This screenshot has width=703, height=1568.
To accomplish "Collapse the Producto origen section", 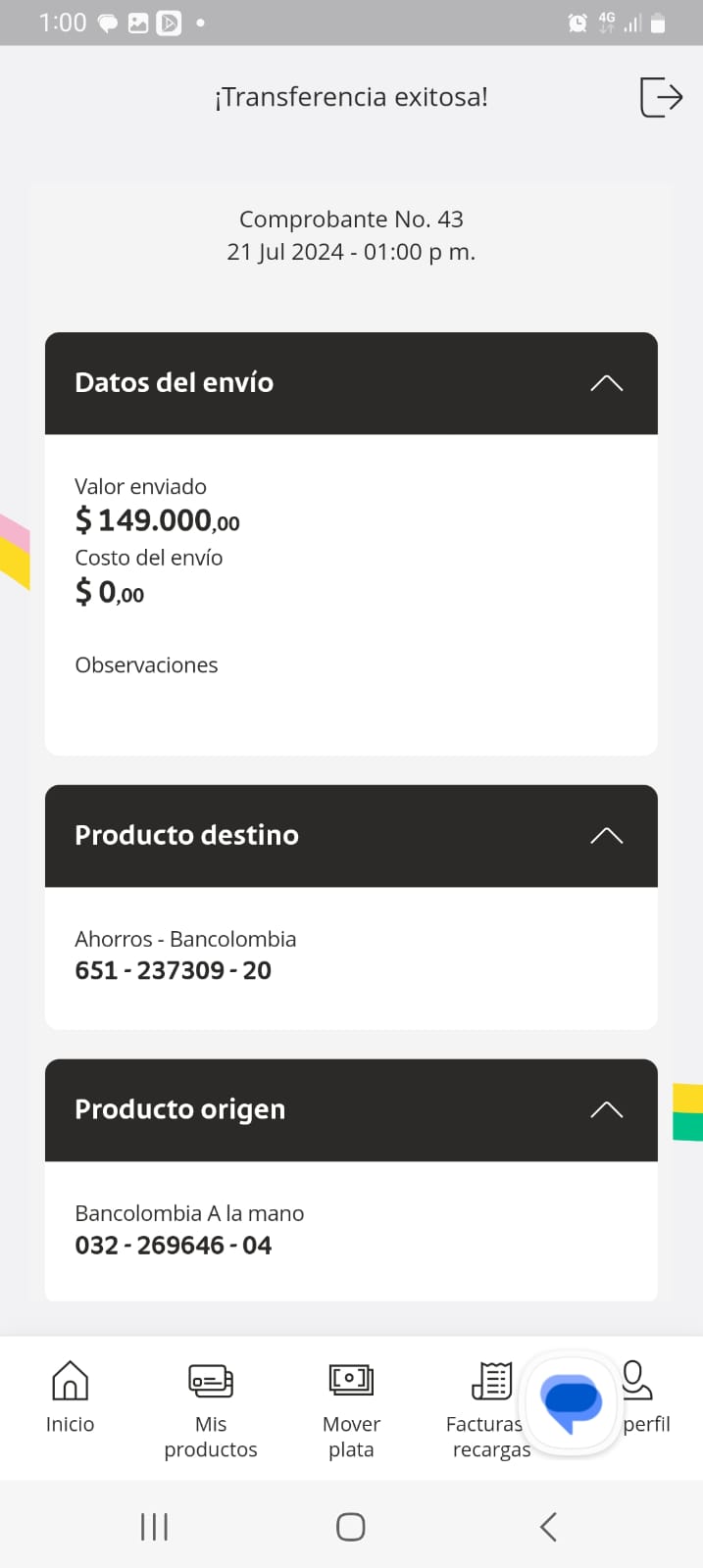I will click(x=606, y=1110).
